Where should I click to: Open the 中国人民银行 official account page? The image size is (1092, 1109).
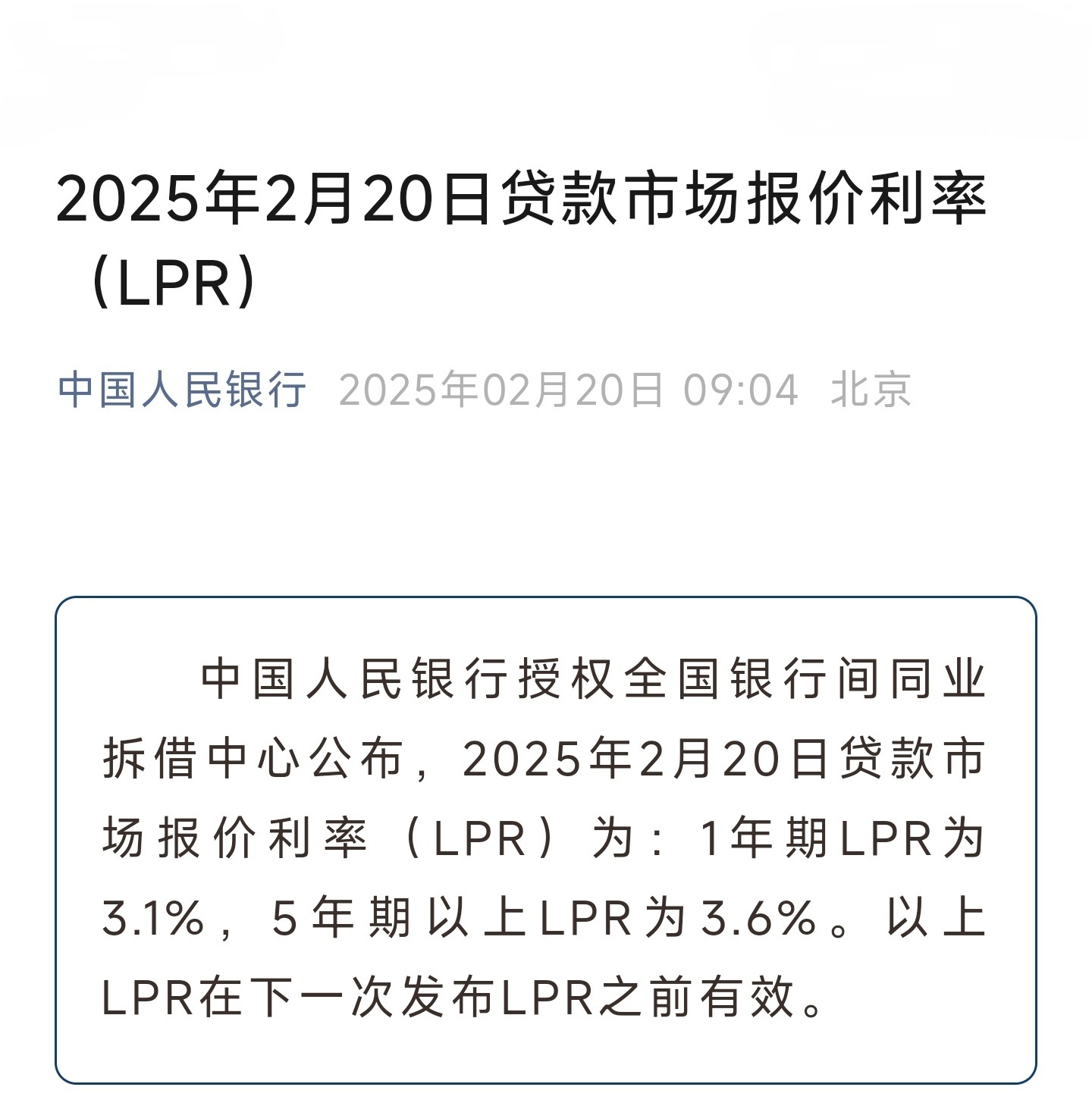[x=182, y=390]
